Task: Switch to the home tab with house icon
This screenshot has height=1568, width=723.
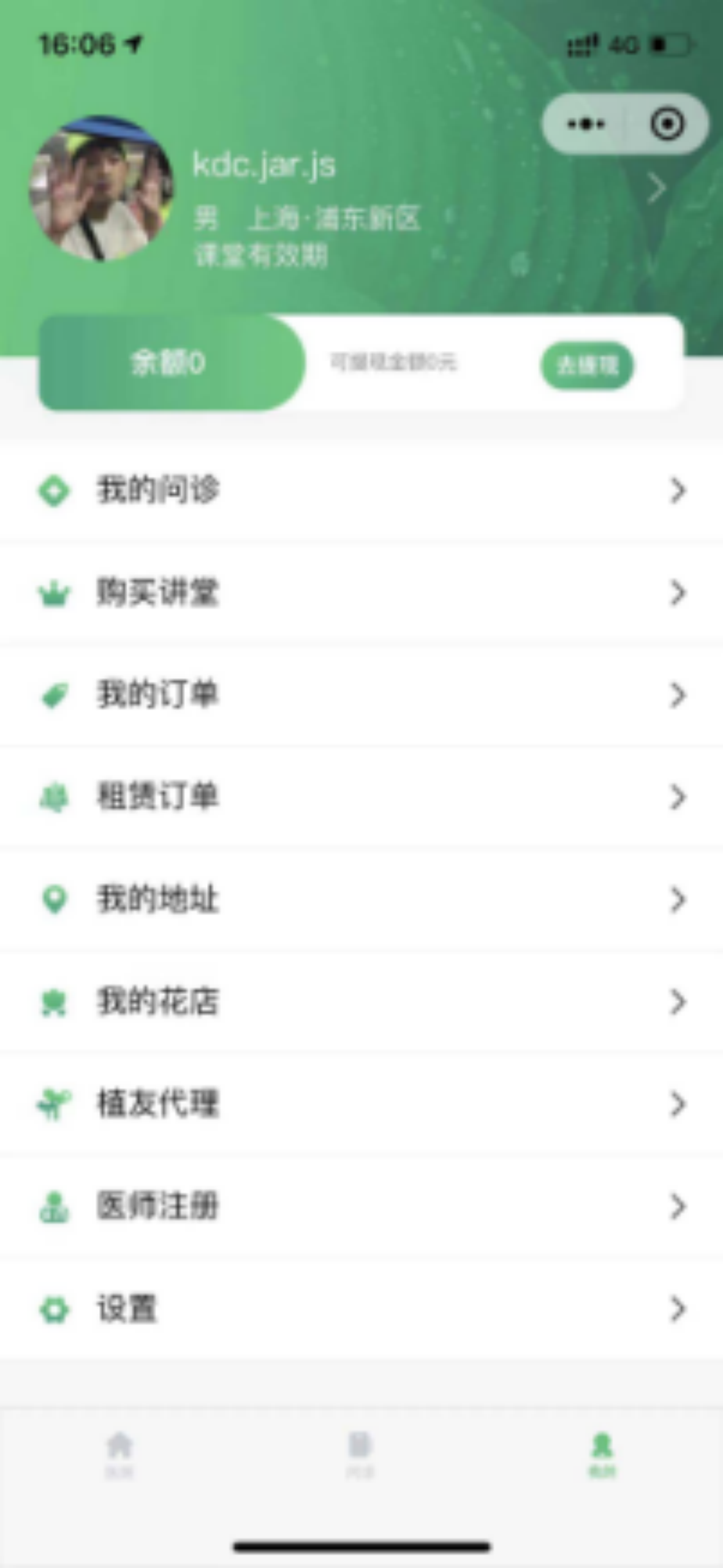Action: [119, 1455]
